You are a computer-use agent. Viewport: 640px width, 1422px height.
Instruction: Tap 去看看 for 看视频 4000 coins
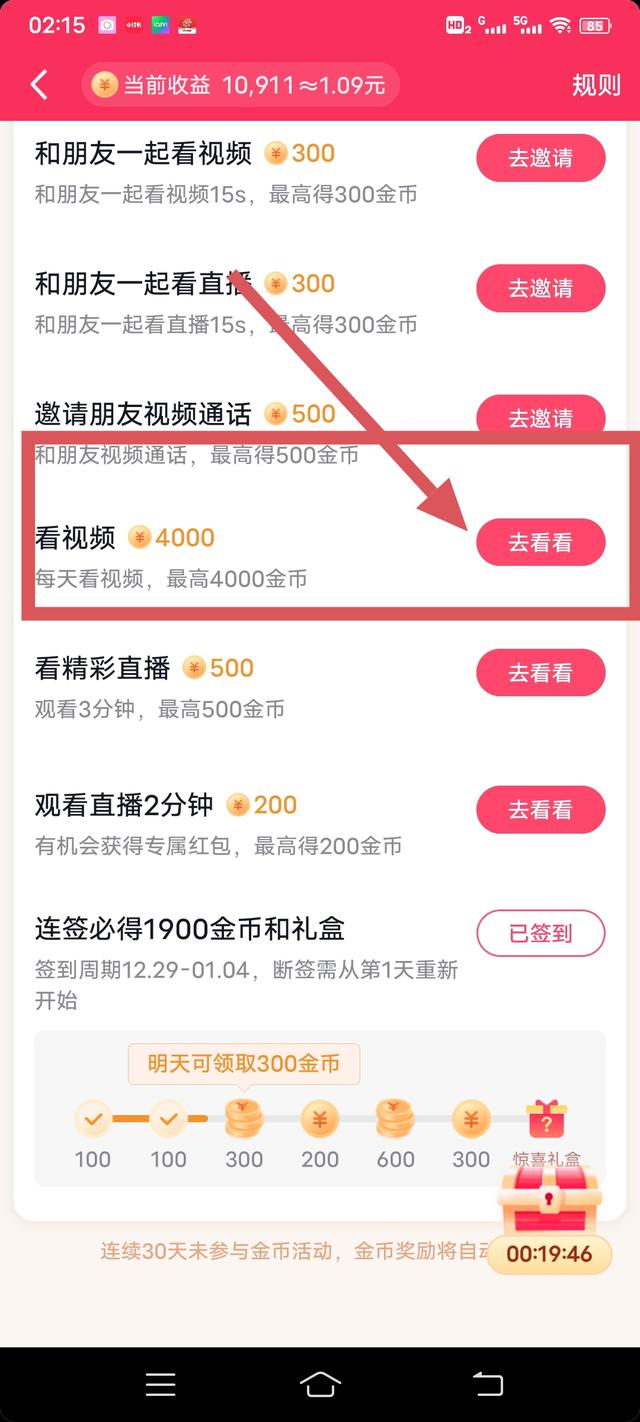click(x=540, y=543)
